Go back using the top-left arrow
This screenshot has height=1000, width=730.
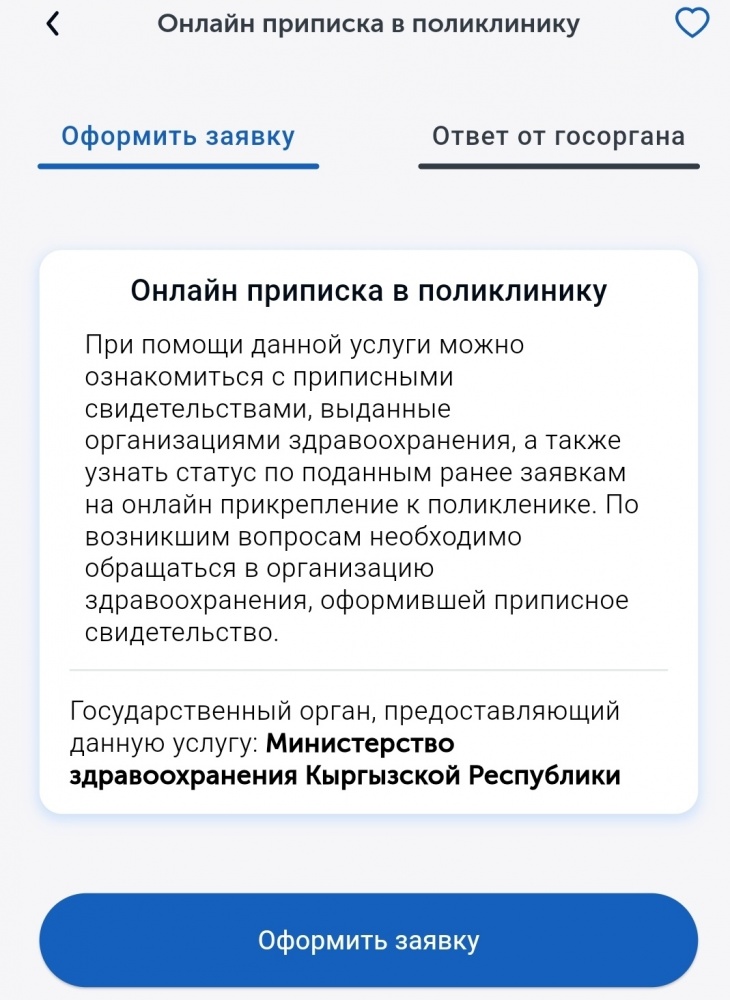(x=53, y=24)
